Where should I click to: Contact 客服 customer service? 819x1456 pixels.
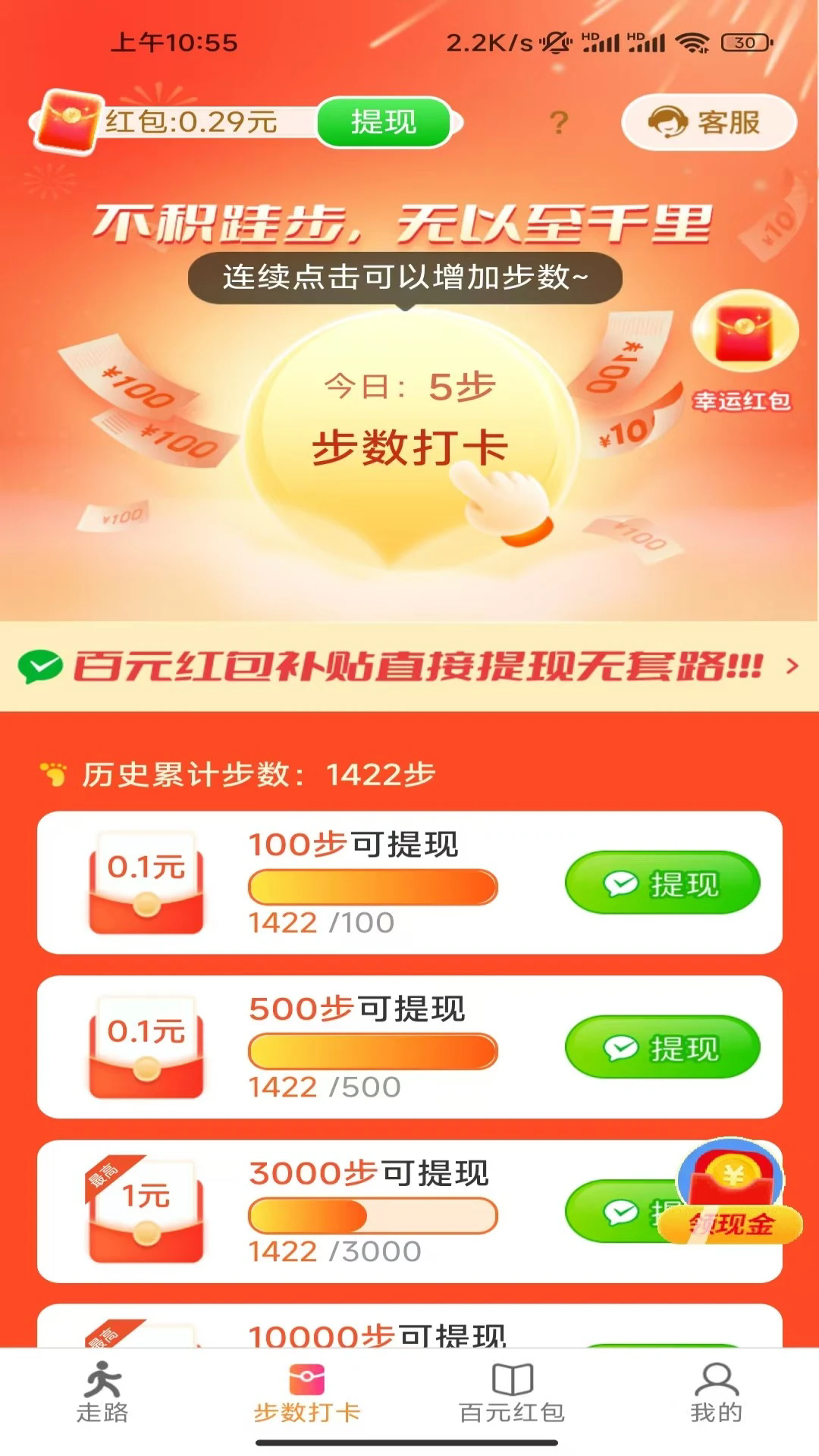708,122
